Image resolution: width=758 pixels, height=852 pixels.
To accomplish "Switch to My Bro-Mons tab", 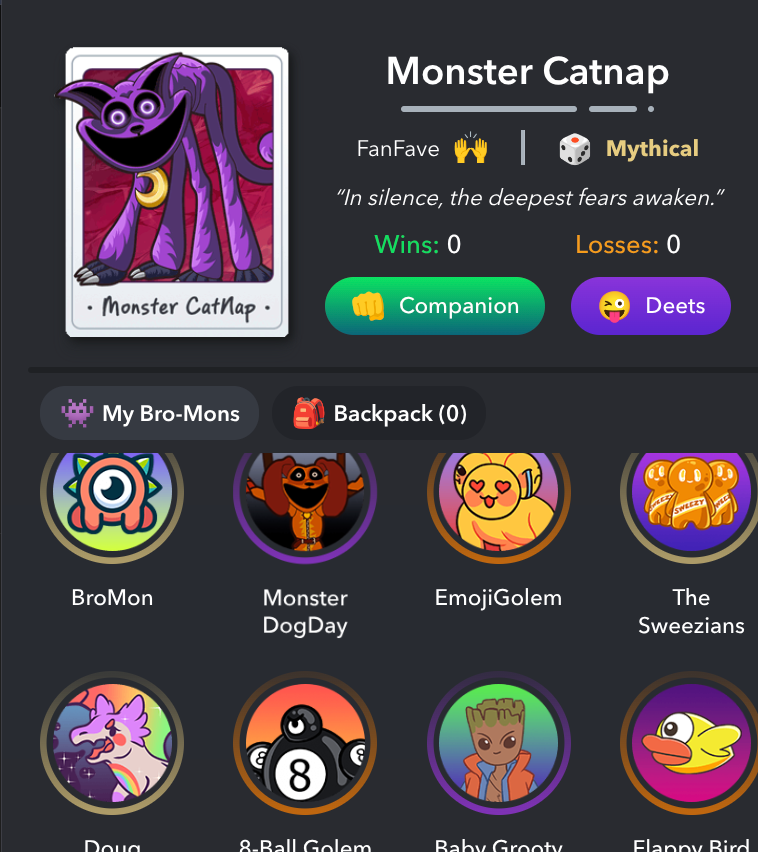I will 149,413.
